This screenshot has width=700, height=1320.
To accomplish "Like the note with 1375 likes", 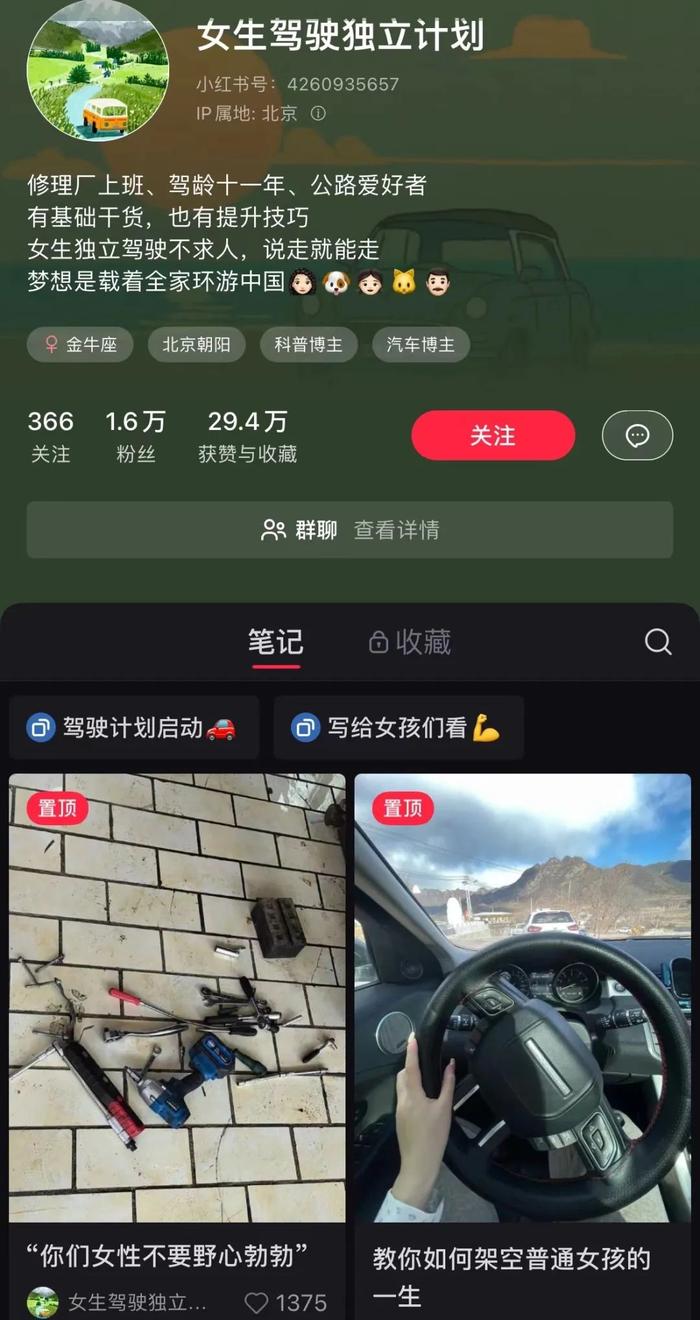I will [258, 1303].
